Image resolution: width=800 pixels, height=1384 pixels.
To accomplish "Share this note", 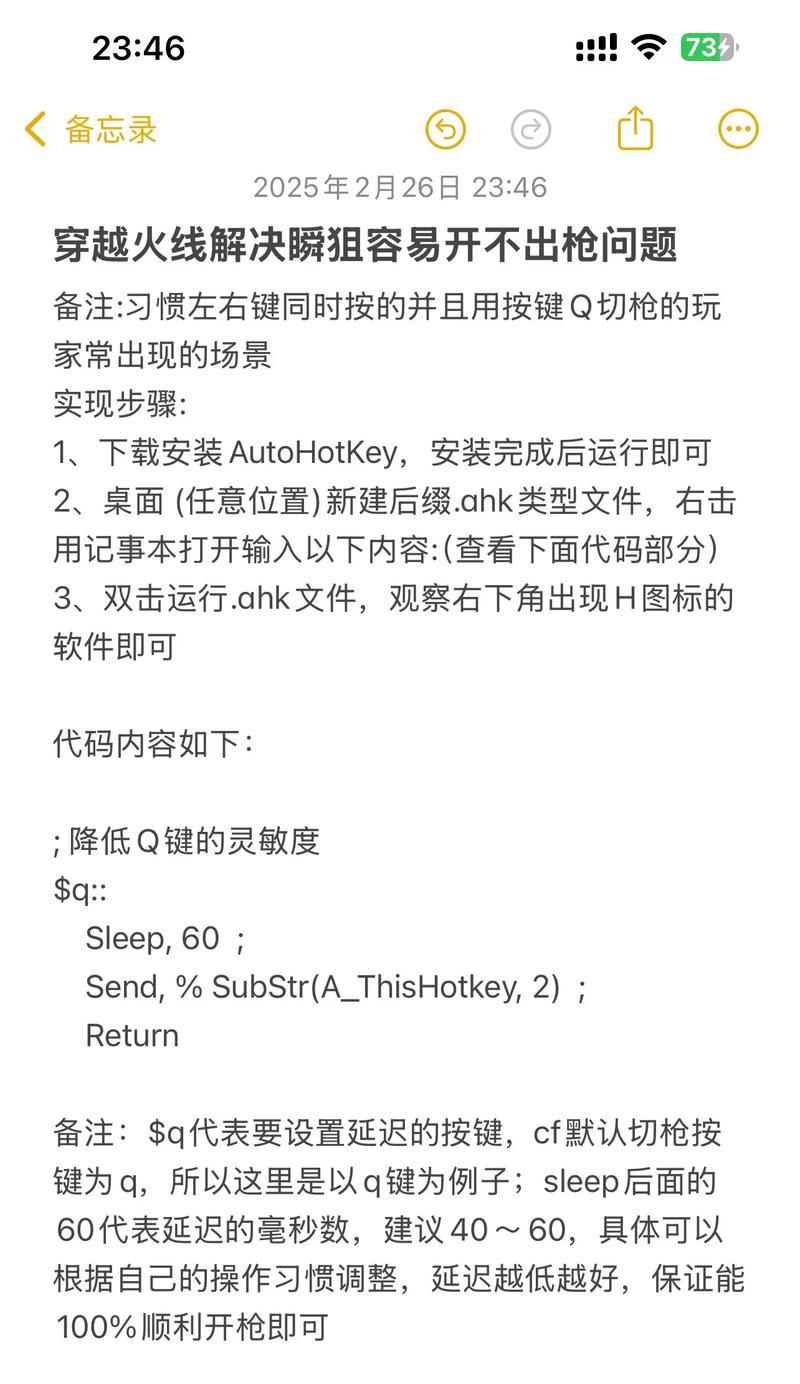I will tap(635, 129).
